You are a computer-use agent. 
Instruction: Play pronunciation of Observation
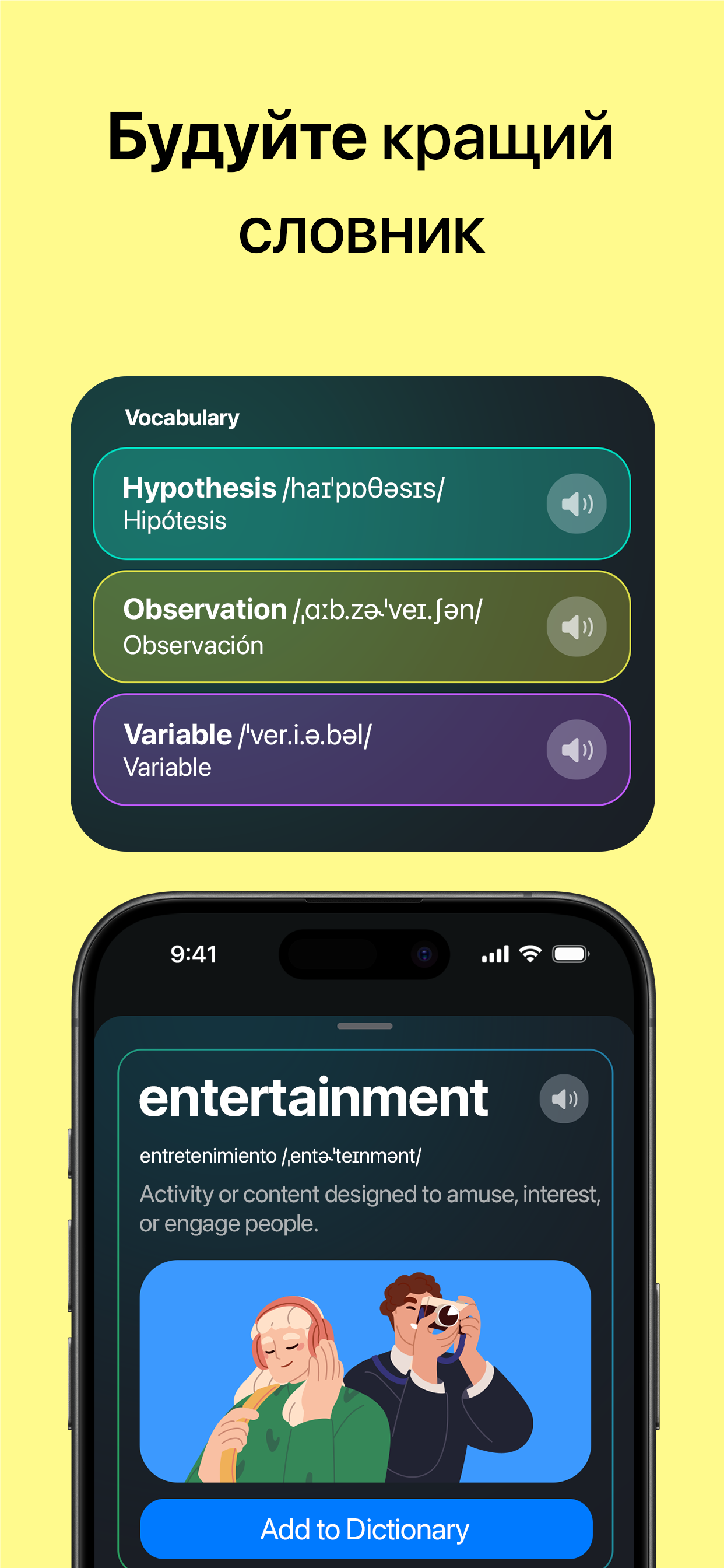(x=577, y=627)
